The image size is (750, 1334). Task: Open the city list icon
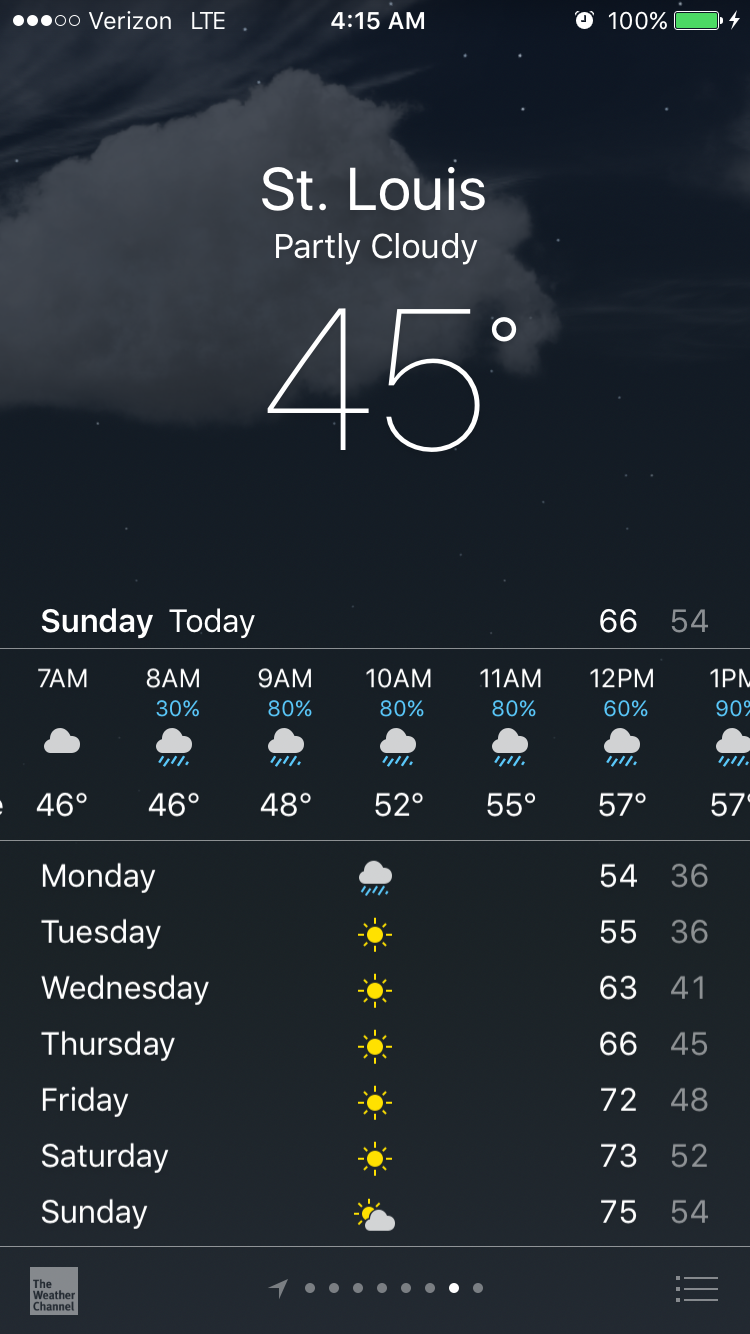pos(697,1289)
